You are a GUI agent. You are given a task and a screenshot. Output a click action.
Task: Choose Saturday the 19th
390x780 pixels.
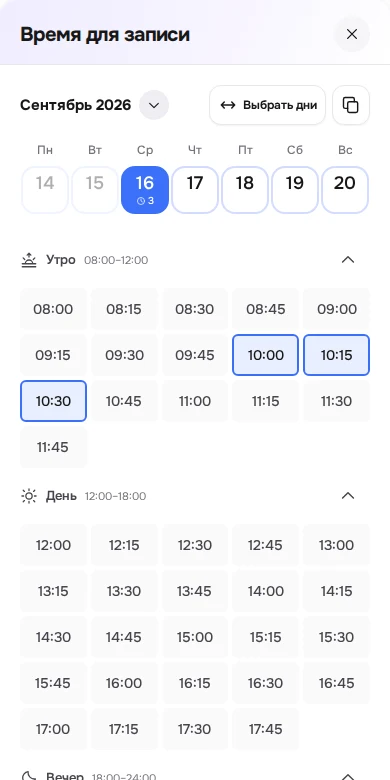coord(295,190)
